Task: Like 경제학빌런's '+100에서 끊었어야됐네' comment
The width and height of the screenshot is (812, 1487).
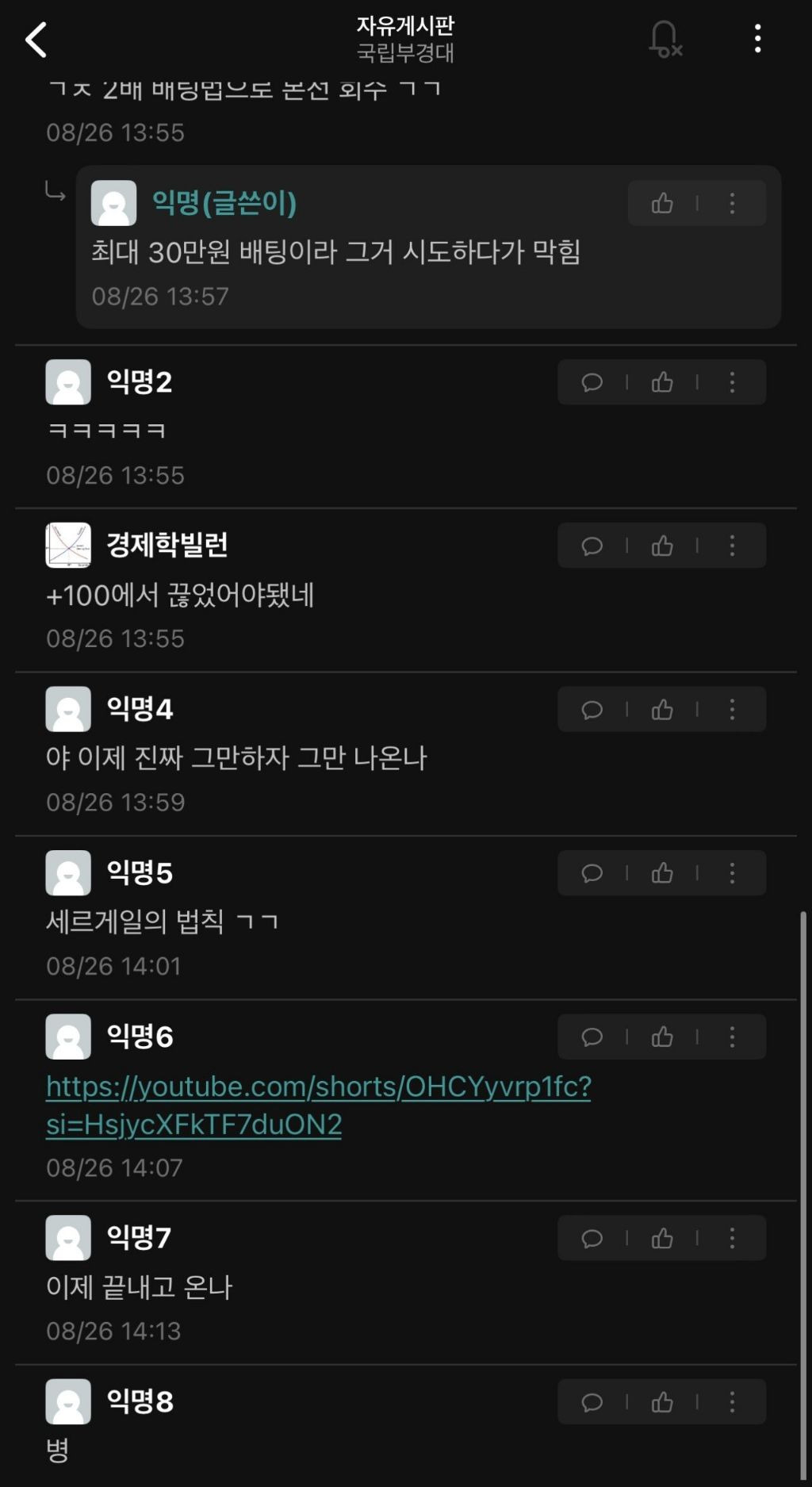Action: point(663,546)
